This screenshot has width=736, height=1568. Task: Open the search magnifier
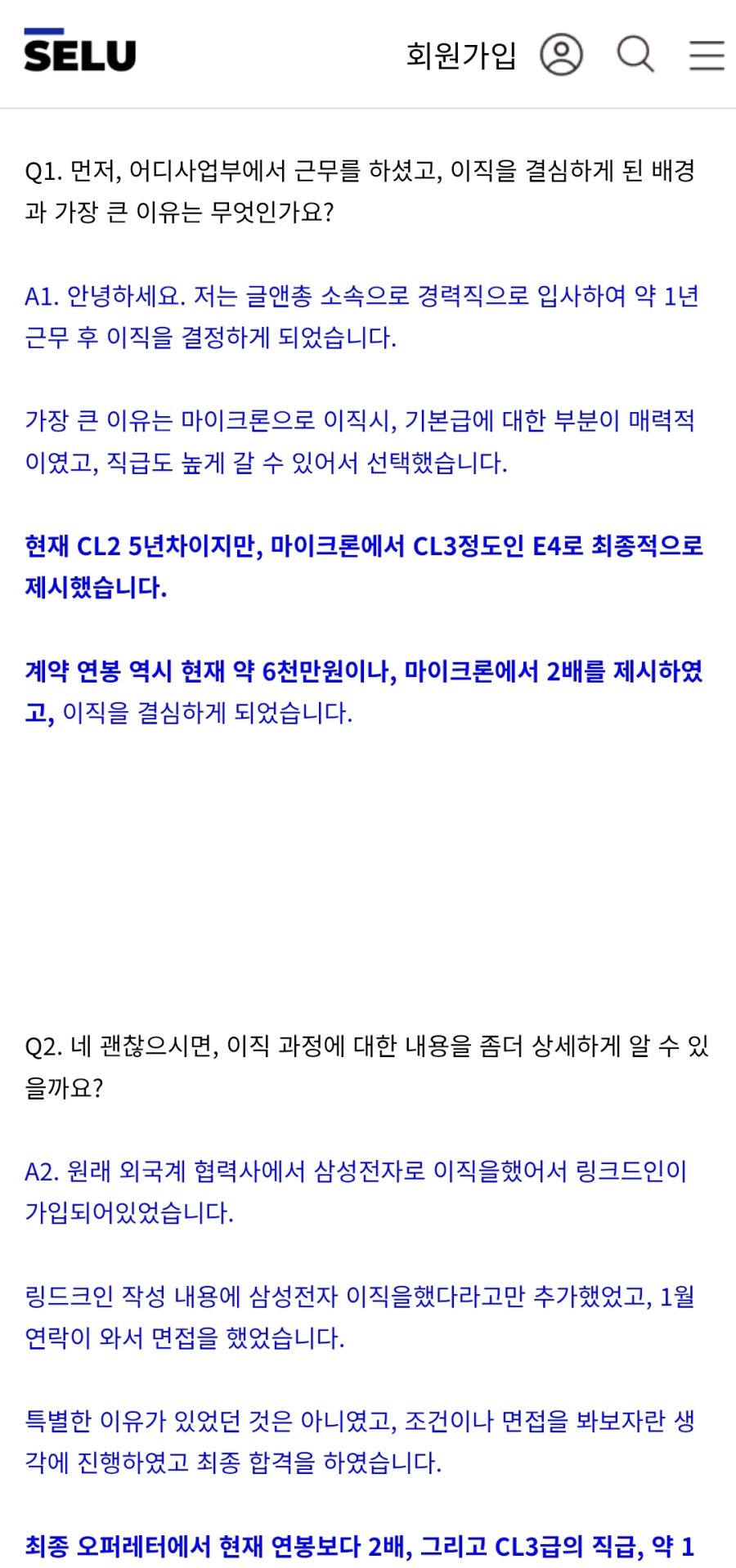635,54
